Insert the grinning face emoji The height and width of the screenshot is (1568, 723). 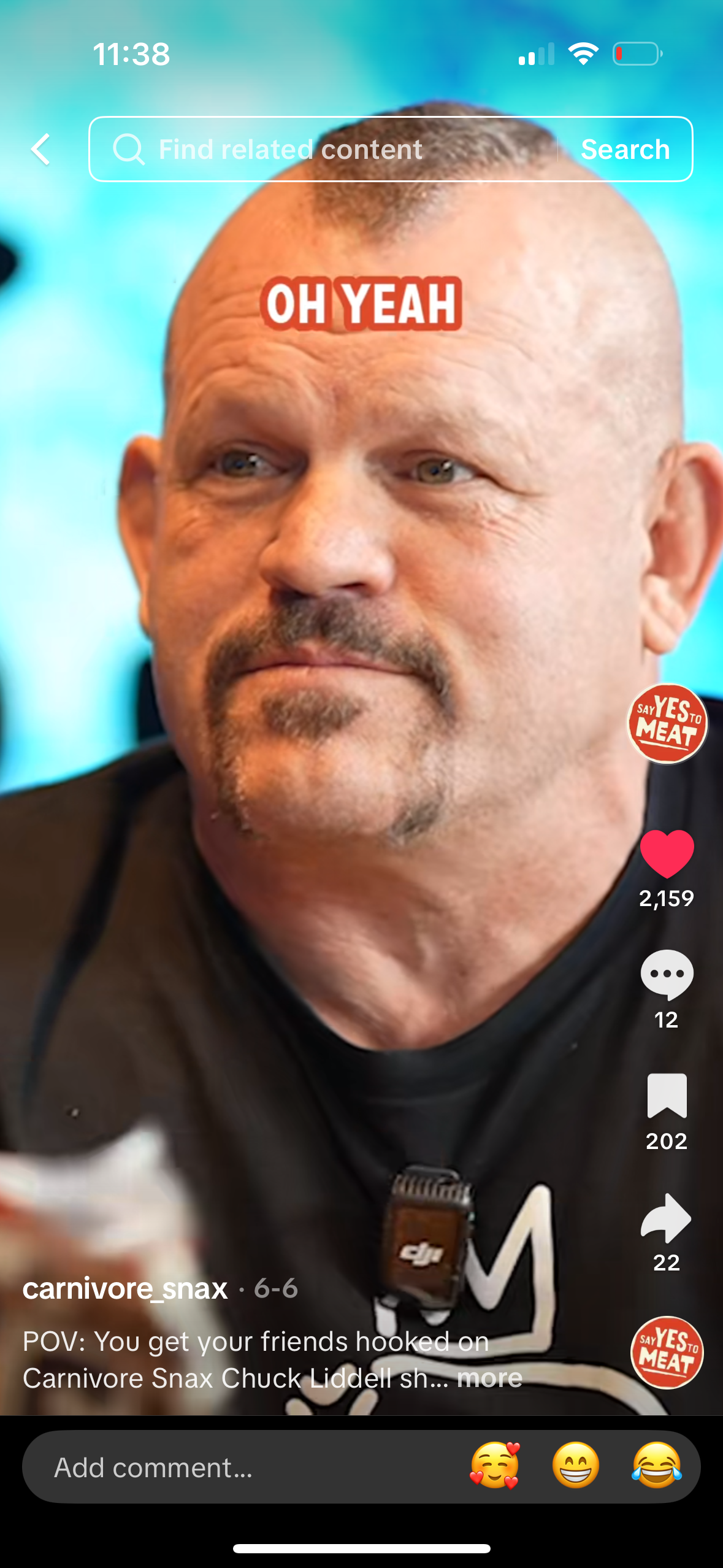[x=575, y=1466]
